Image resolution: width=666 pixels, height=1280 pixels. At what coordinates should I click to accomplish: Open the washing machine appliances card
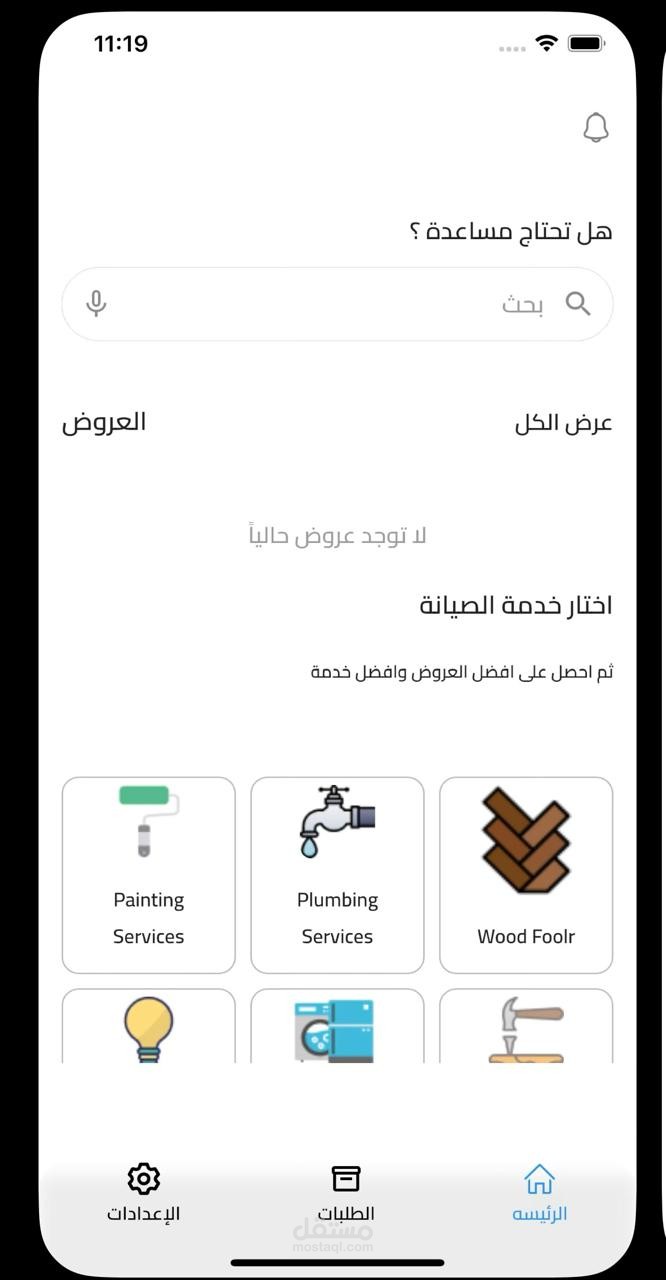point(337,1027)
